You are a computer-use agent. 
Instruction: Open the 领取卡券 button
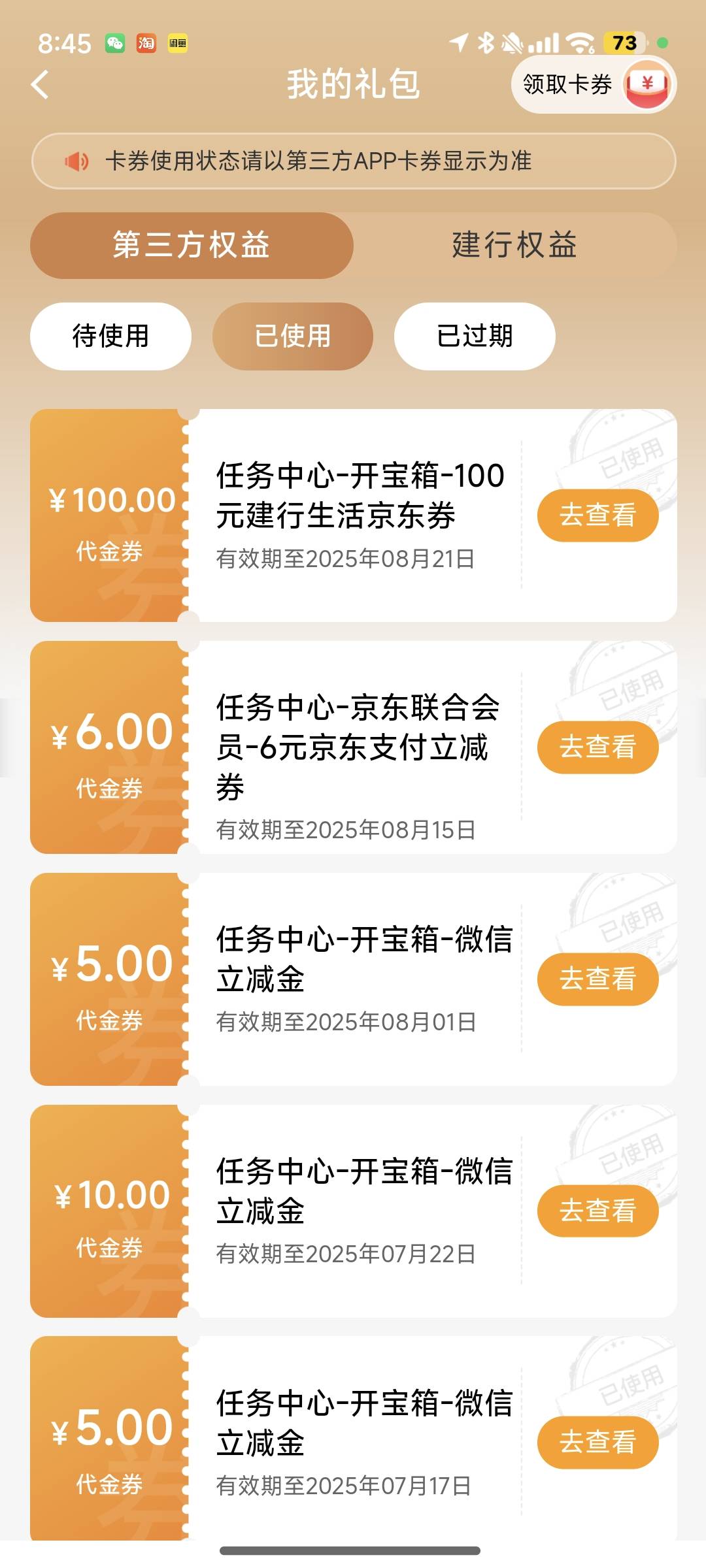click(594, 84)
